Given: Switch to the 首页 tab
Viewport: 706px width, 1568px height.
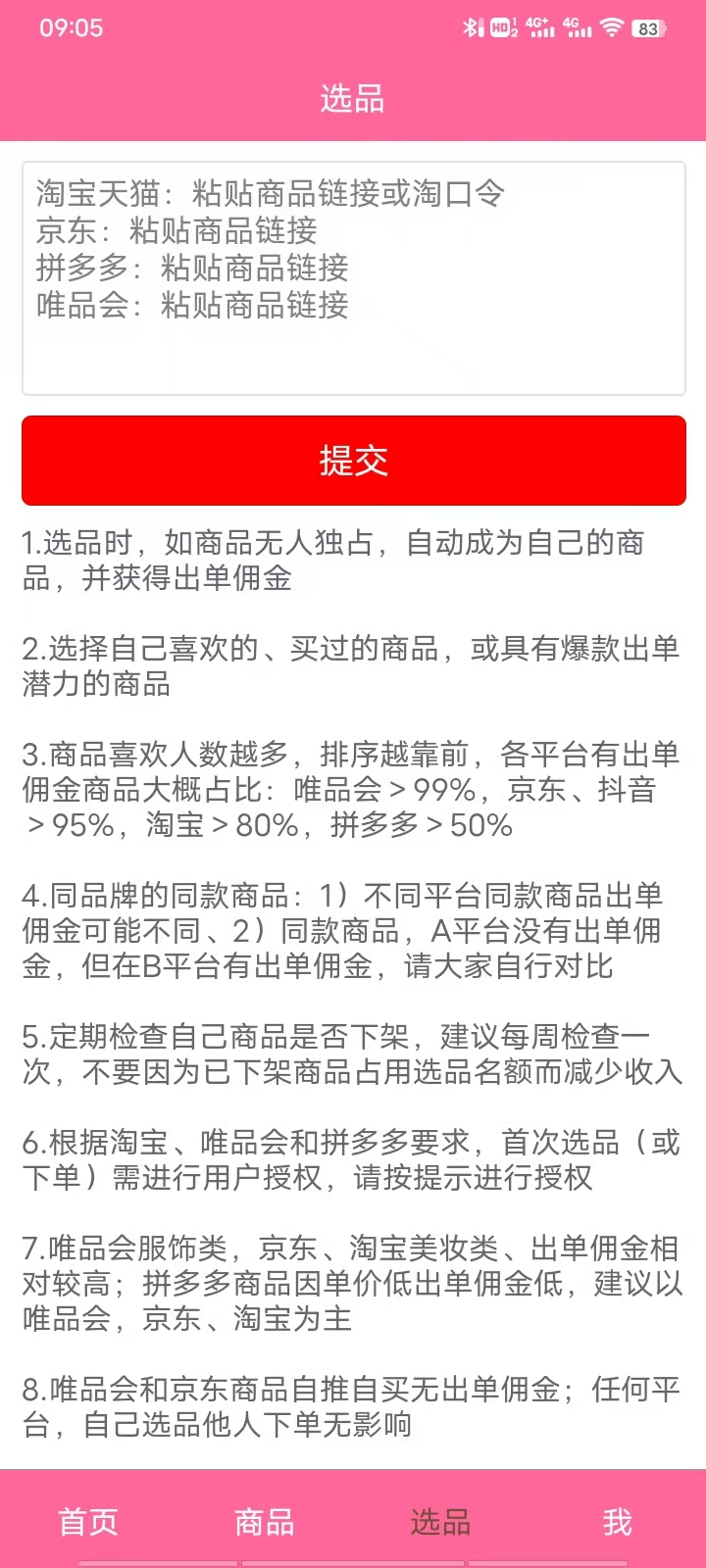Looking at the screenshot, I should pos(88,1522).
